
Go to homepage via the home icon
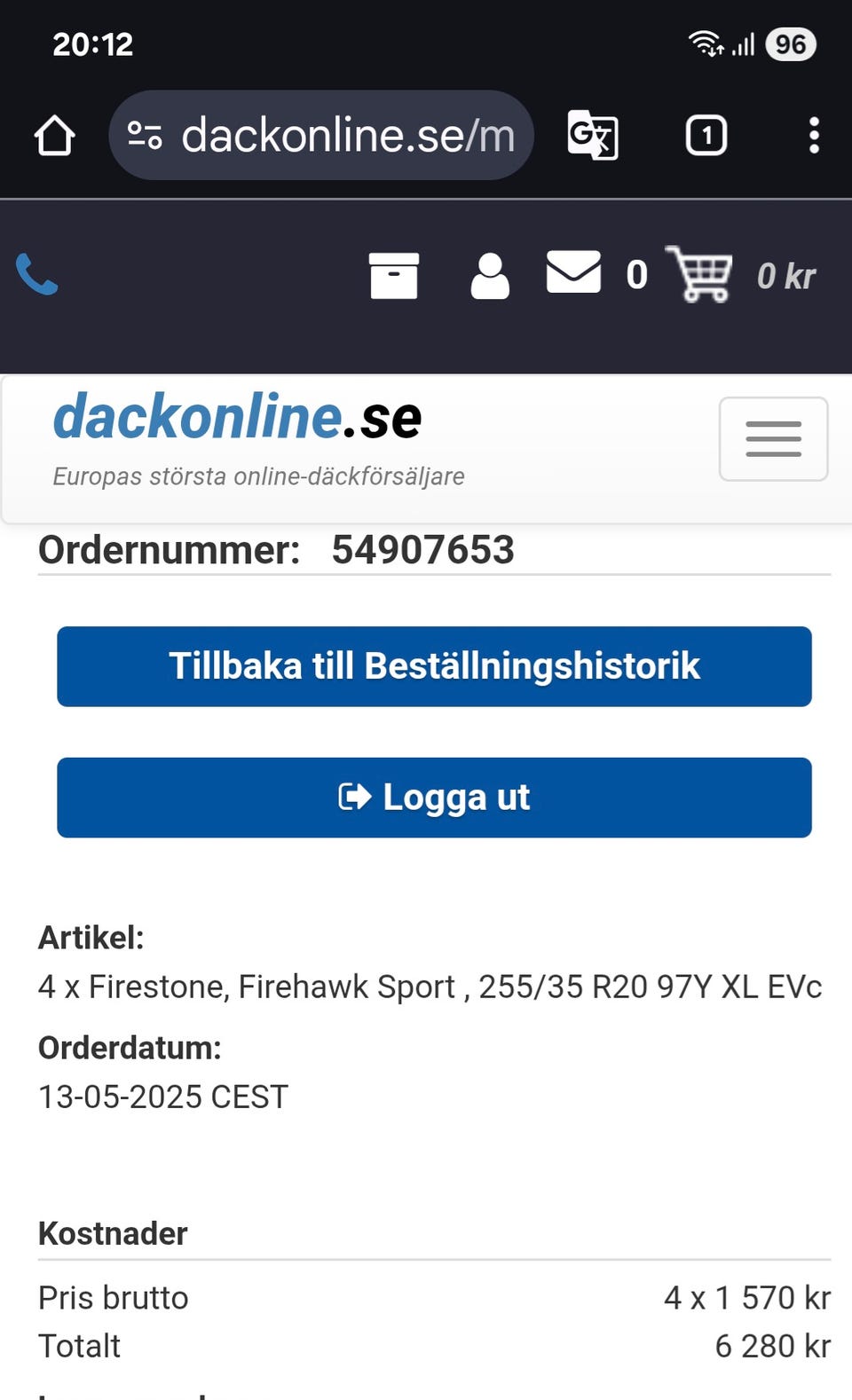click(x=53, y=135)
